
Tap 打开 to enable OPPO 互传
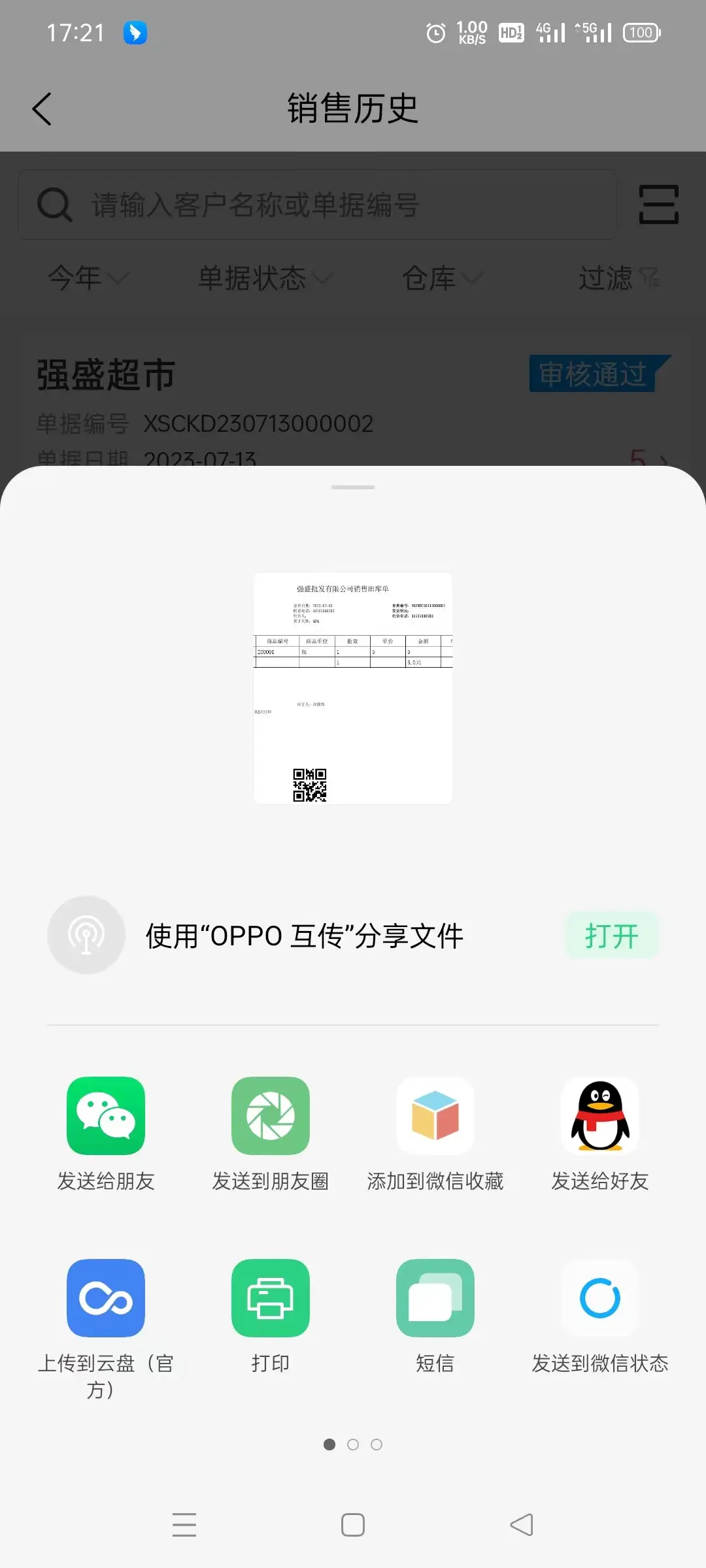611,936
